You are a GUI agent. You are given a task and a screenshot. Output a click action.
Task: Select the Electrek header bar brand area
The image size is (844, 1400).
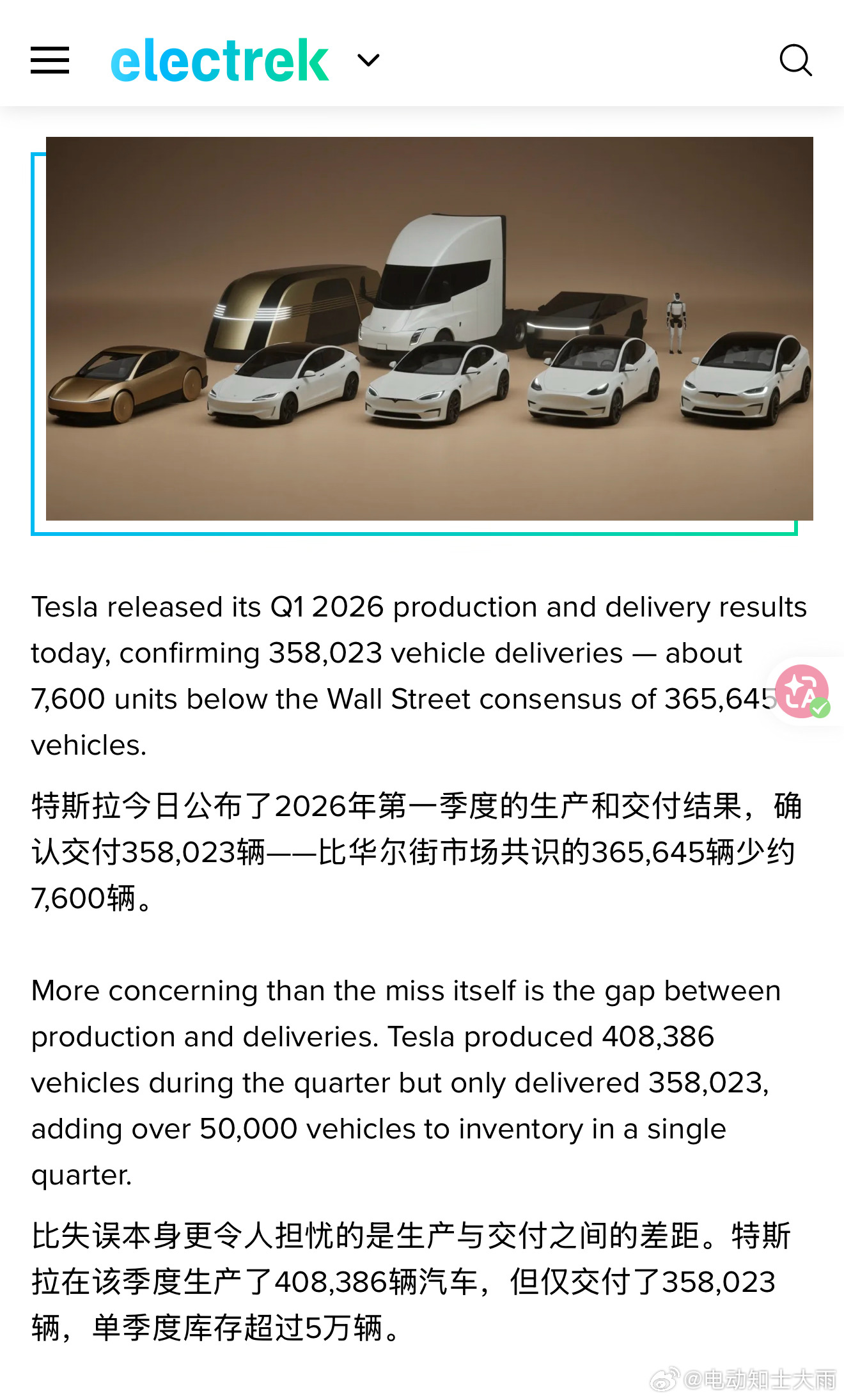[219, 59]
